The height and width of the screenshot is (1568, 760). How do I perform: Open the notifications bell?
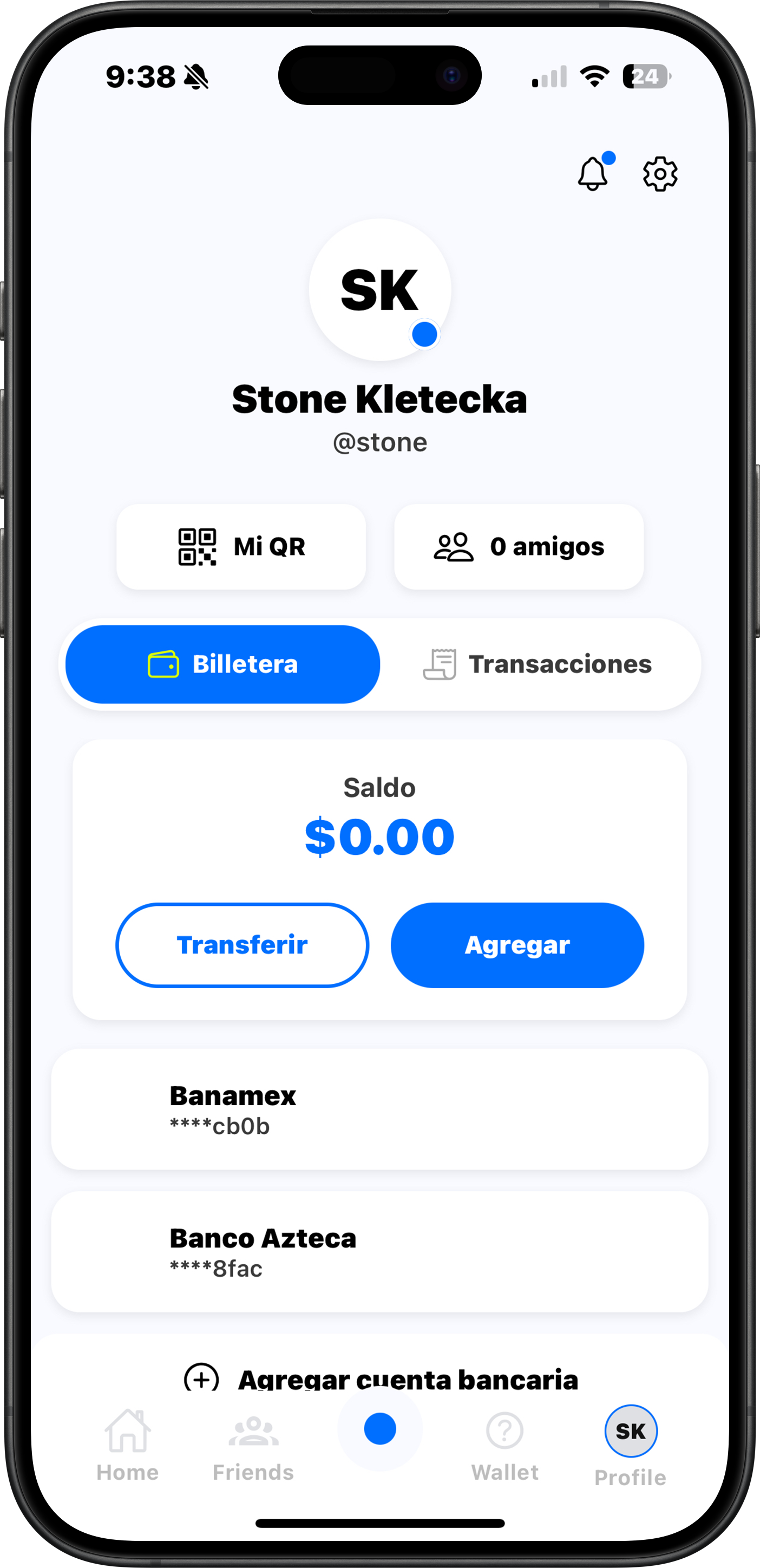593,174
